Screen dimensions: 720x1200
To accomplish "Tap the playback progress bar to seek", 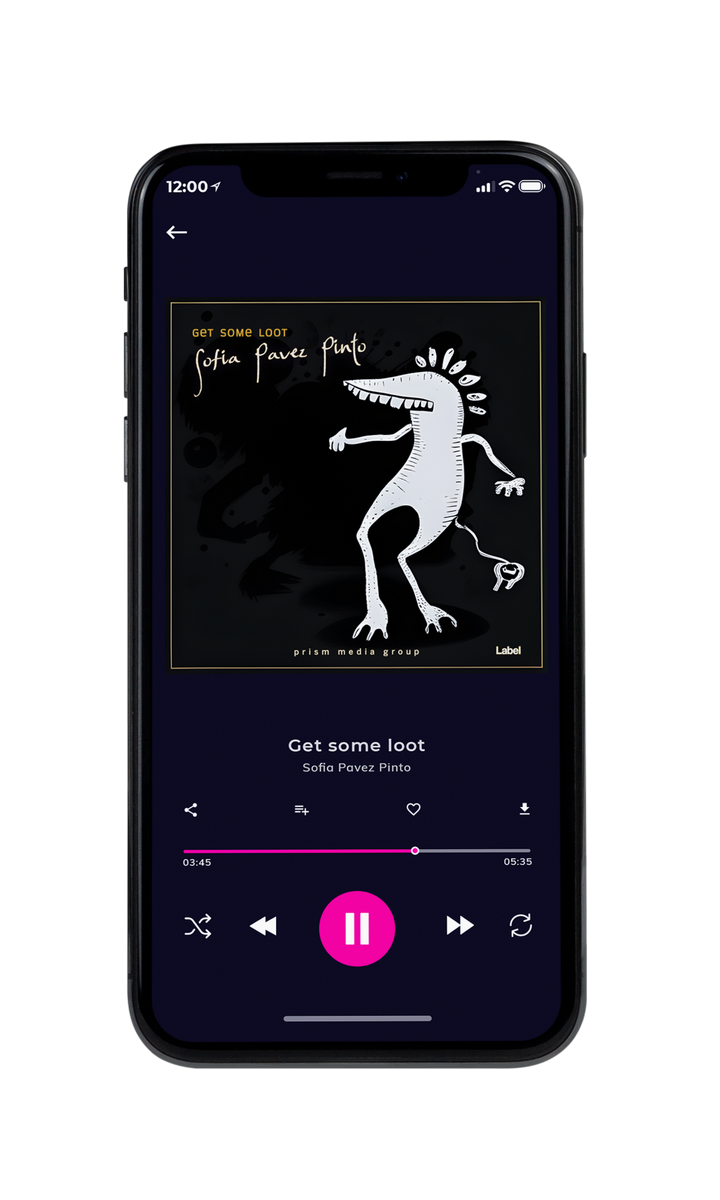I will [357, 851].
